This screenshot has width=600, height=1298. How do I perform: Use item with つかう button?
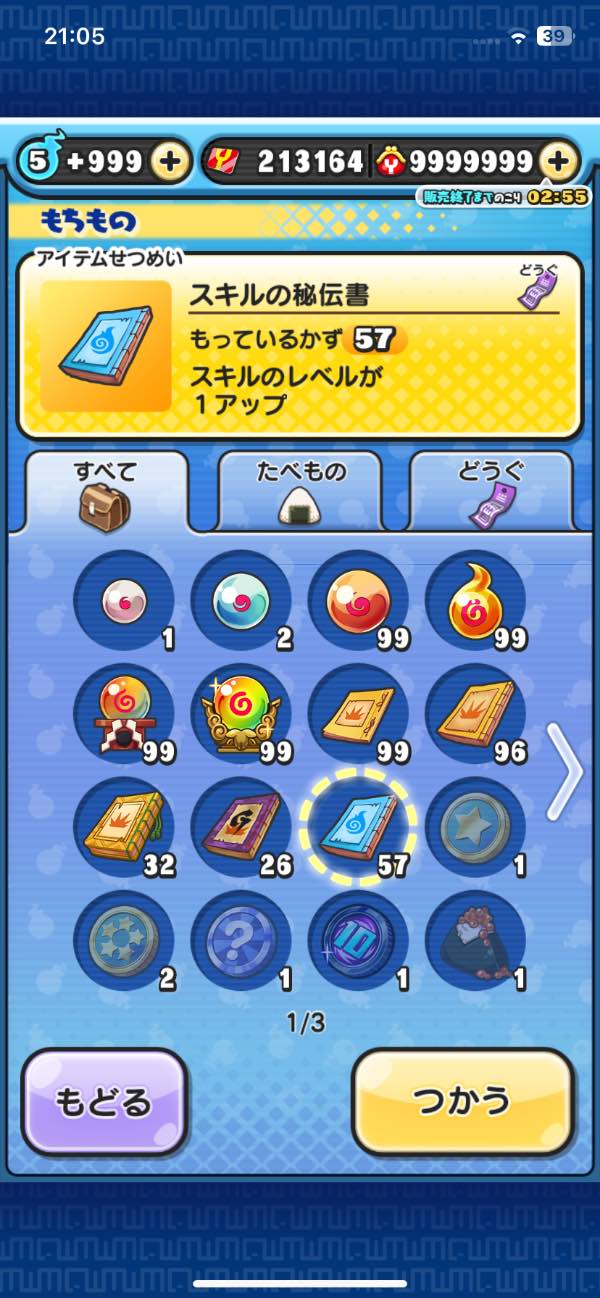[463, 1102]
